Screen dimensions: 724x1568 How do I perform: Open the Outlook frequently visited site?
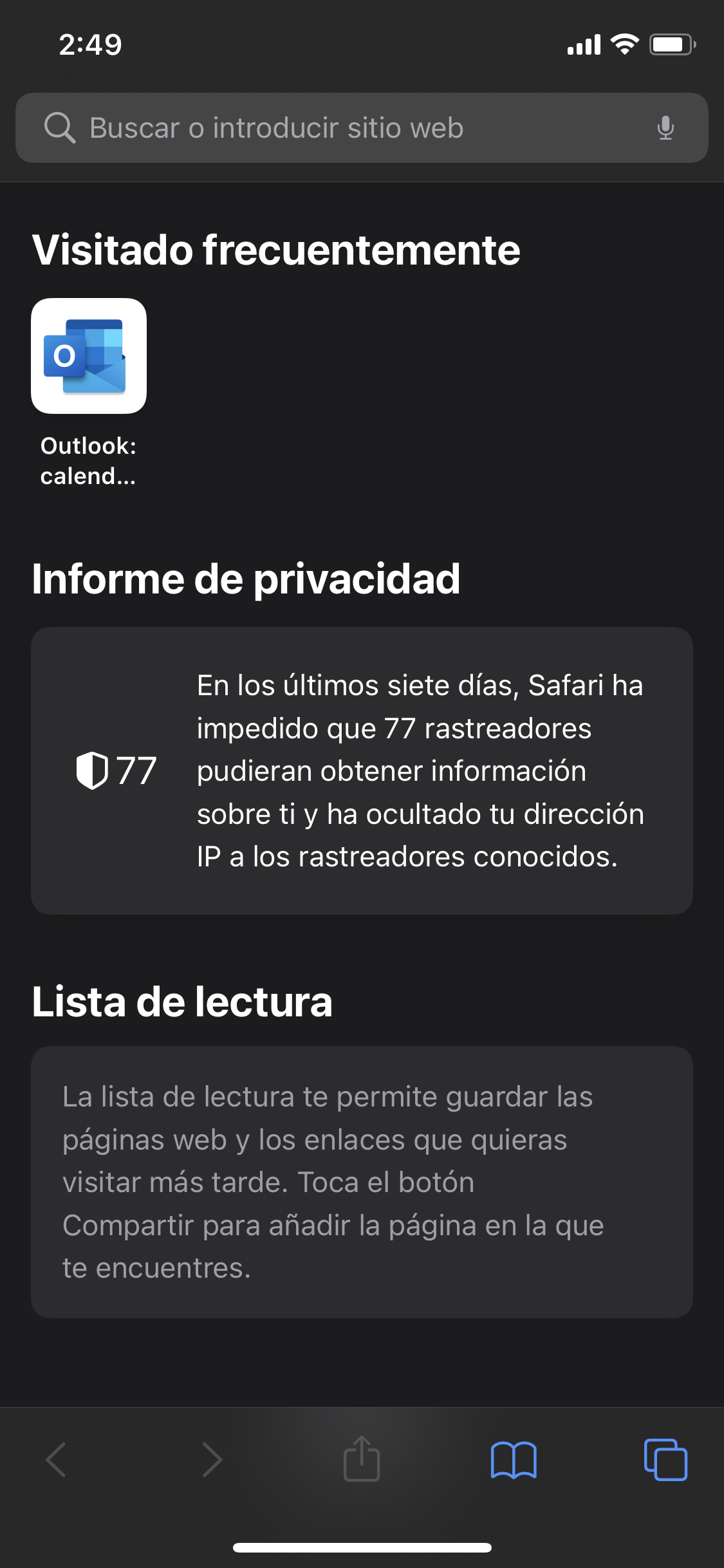click(x=89, y=356)
